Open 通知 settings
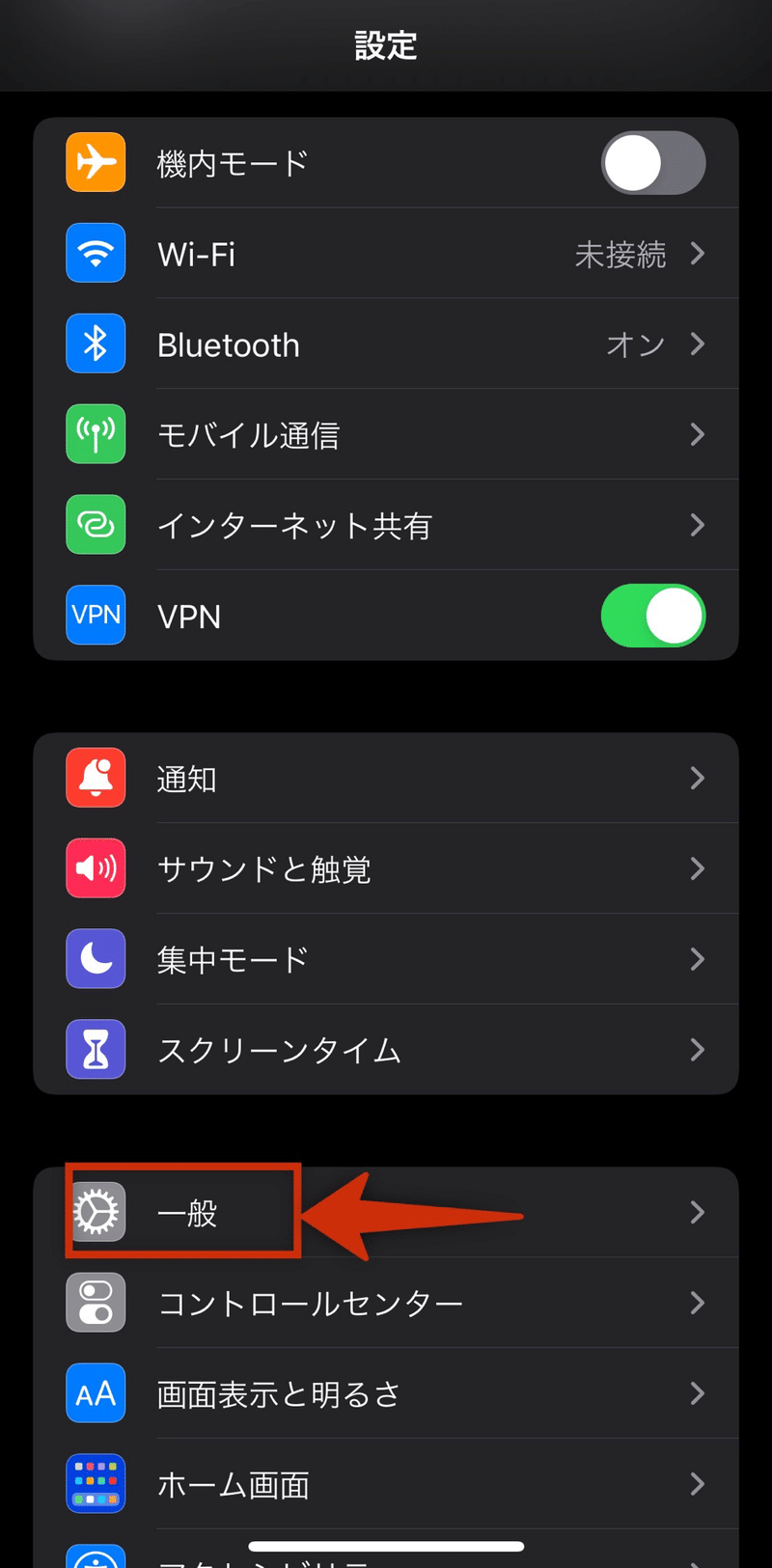This screenshot has width=772, height=1568. coord(386,778)
